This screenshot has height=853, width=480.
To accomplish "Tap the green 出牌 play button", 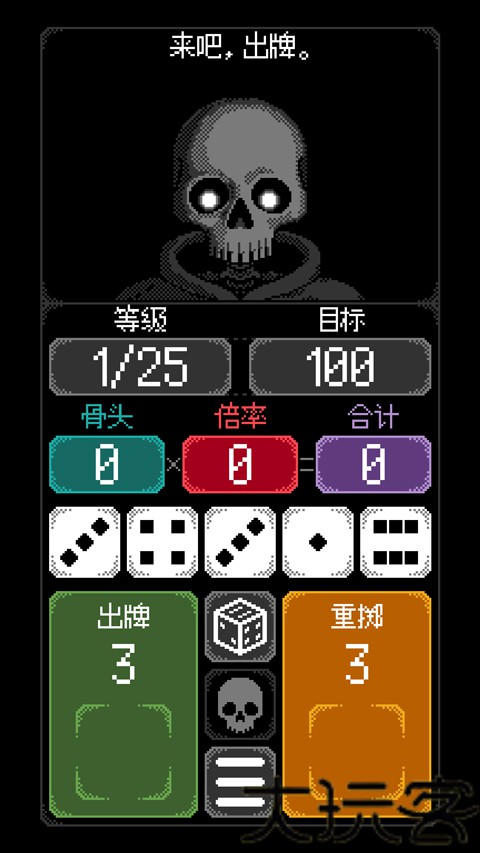I will [x=124, y=704].
